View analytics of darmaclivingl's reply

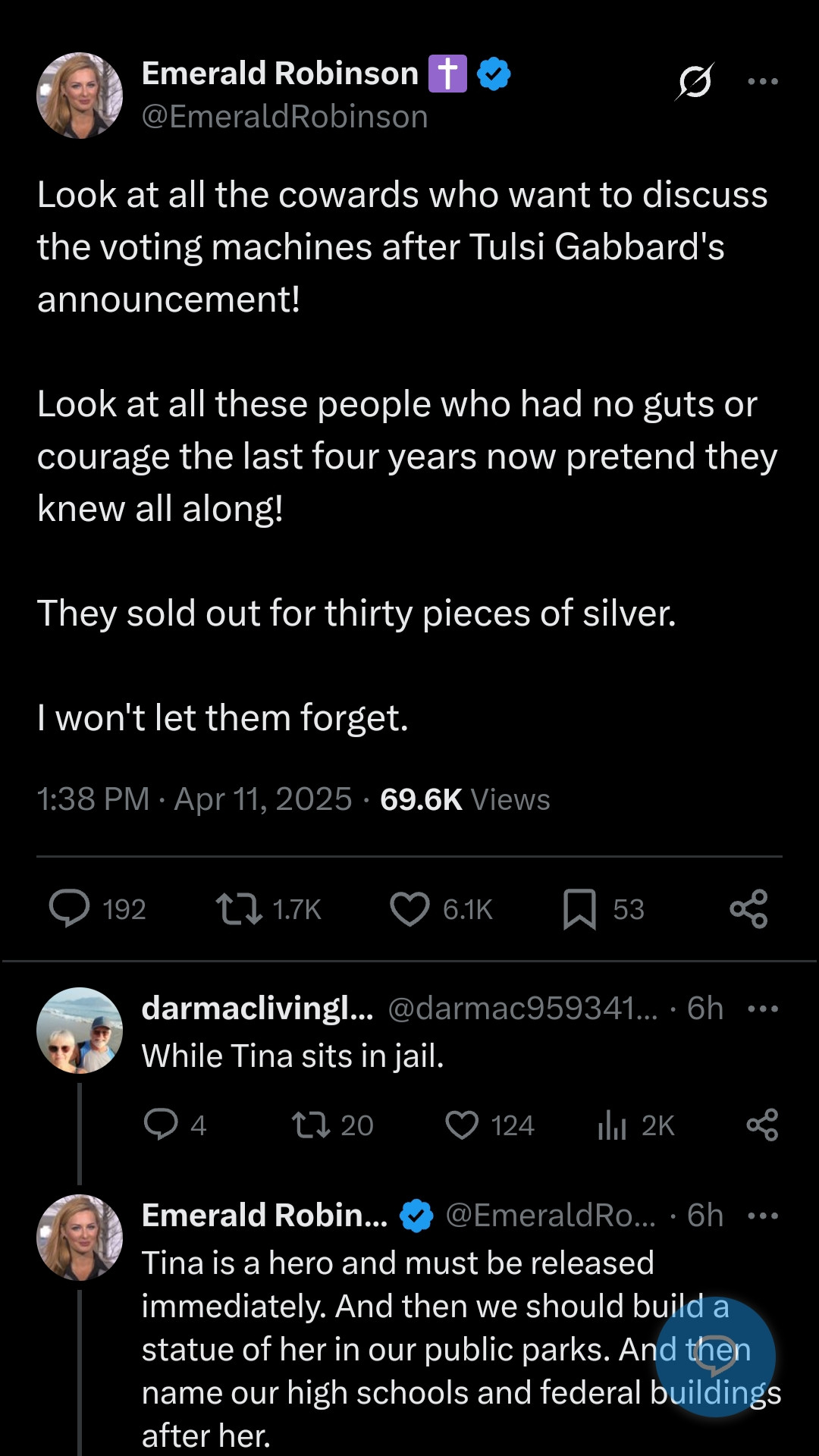click(x=612, y=1125)
